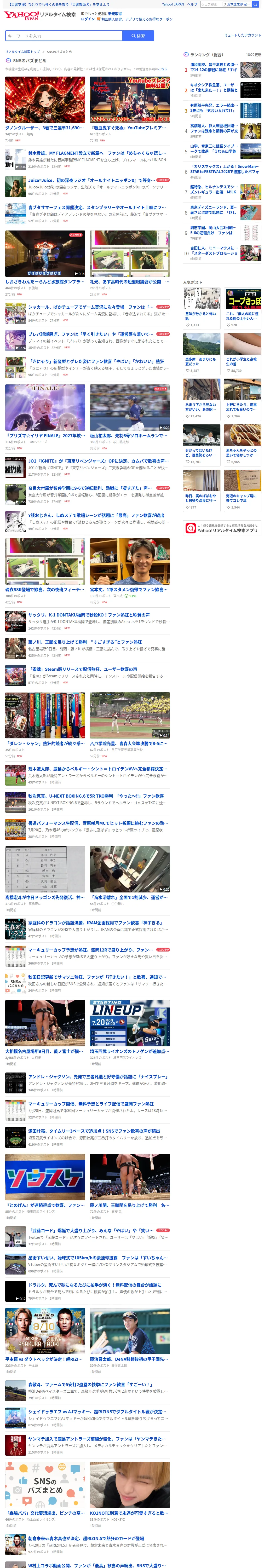Go to リアルタイム検索トップ breadcrumb link
The image size is (264, 1568).
[22, 52]
